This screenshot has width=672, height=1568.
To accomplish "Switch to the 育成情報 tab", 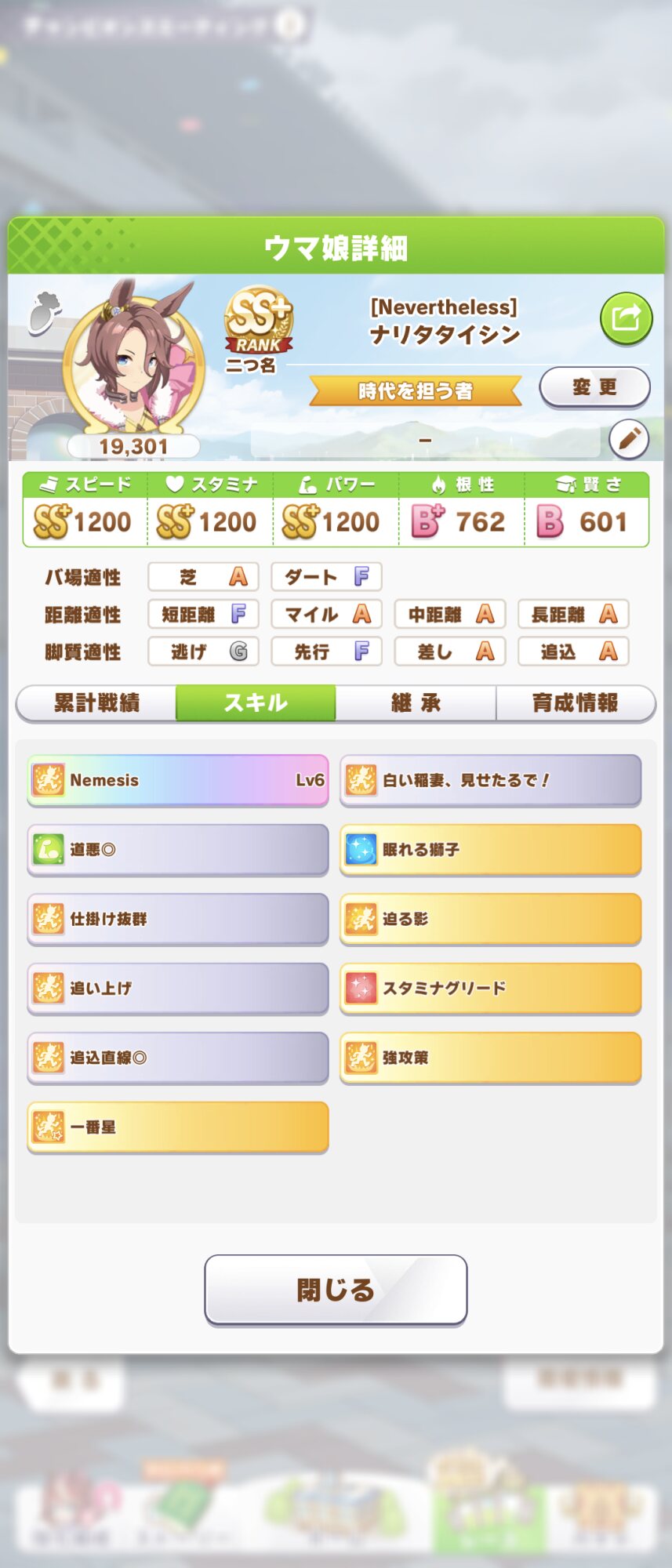I will click(575, 703).
